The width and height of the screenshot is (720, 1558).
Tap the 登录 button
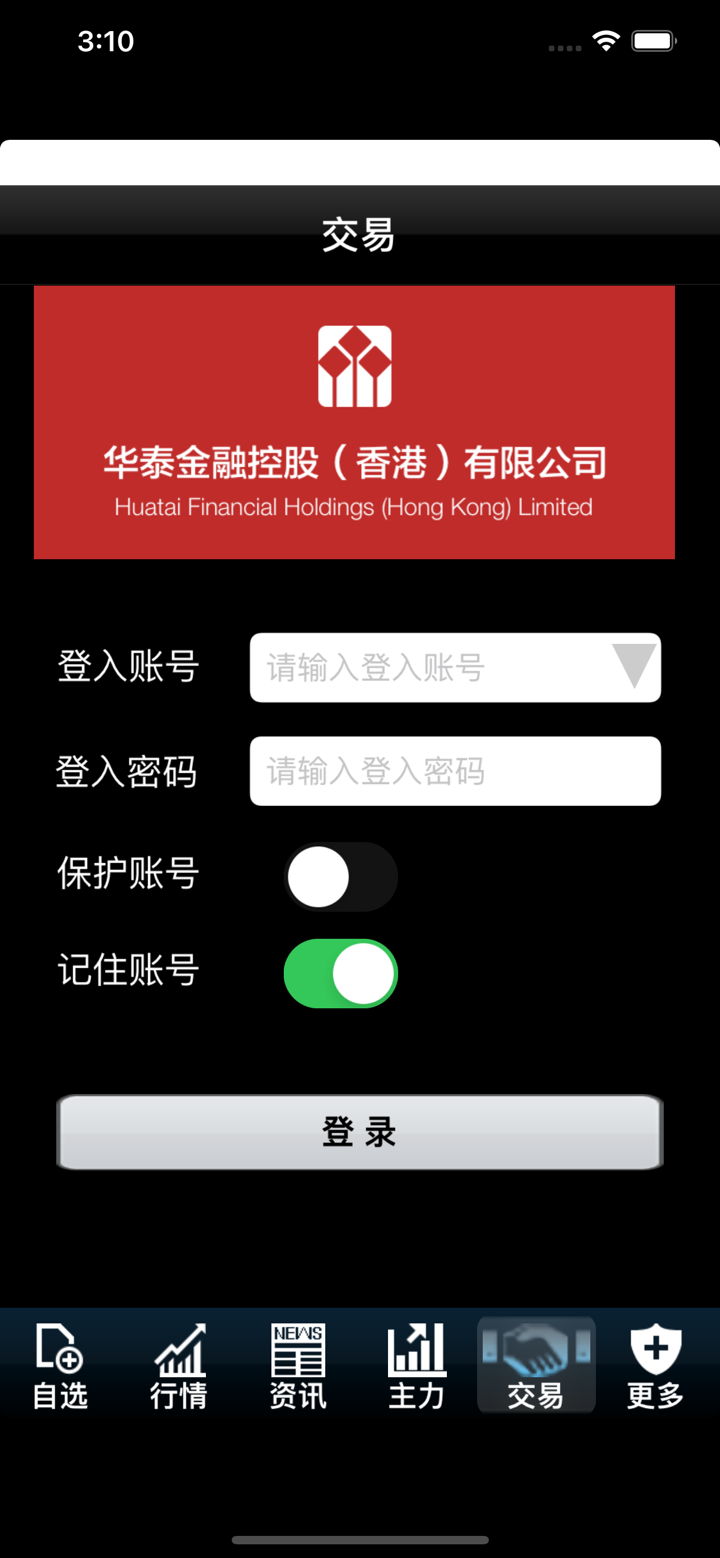coord(360,1132)
